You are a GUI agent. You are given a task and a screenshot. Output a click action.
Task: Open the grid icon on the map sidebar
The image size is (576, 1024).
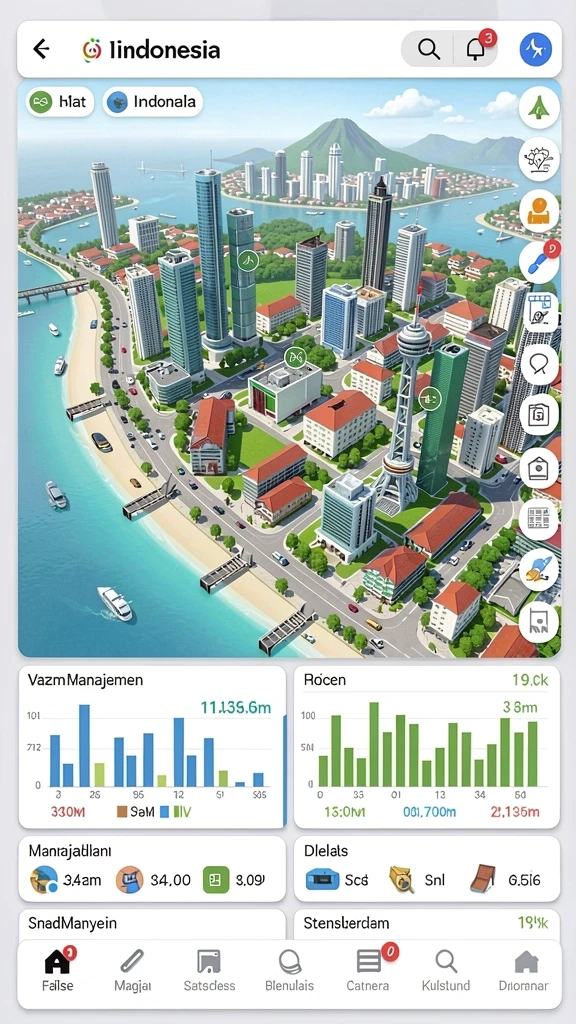539,519
